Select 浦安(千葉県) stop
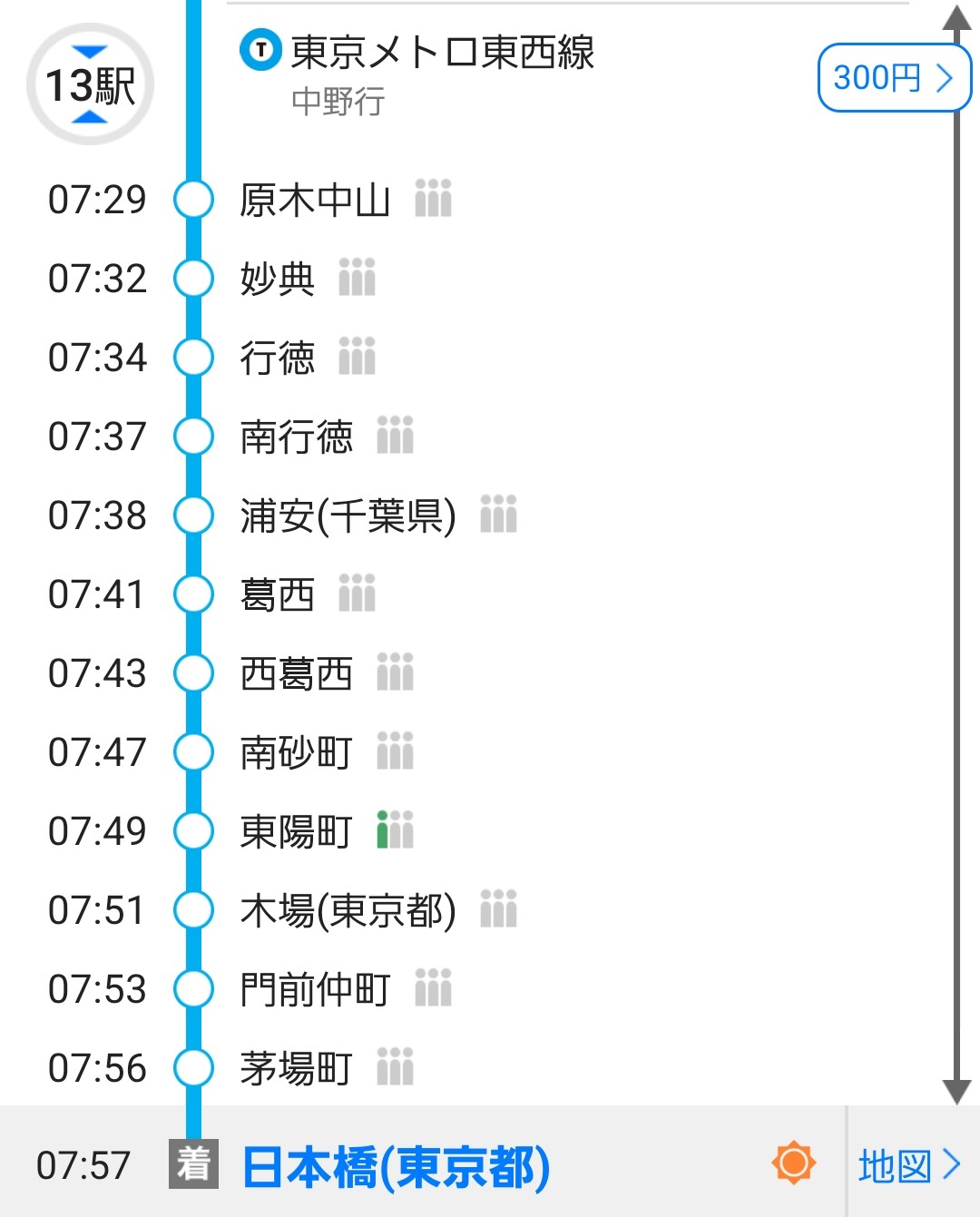Image resolution: width=980 pixels, height=1217 pixels. coord(348,516)
